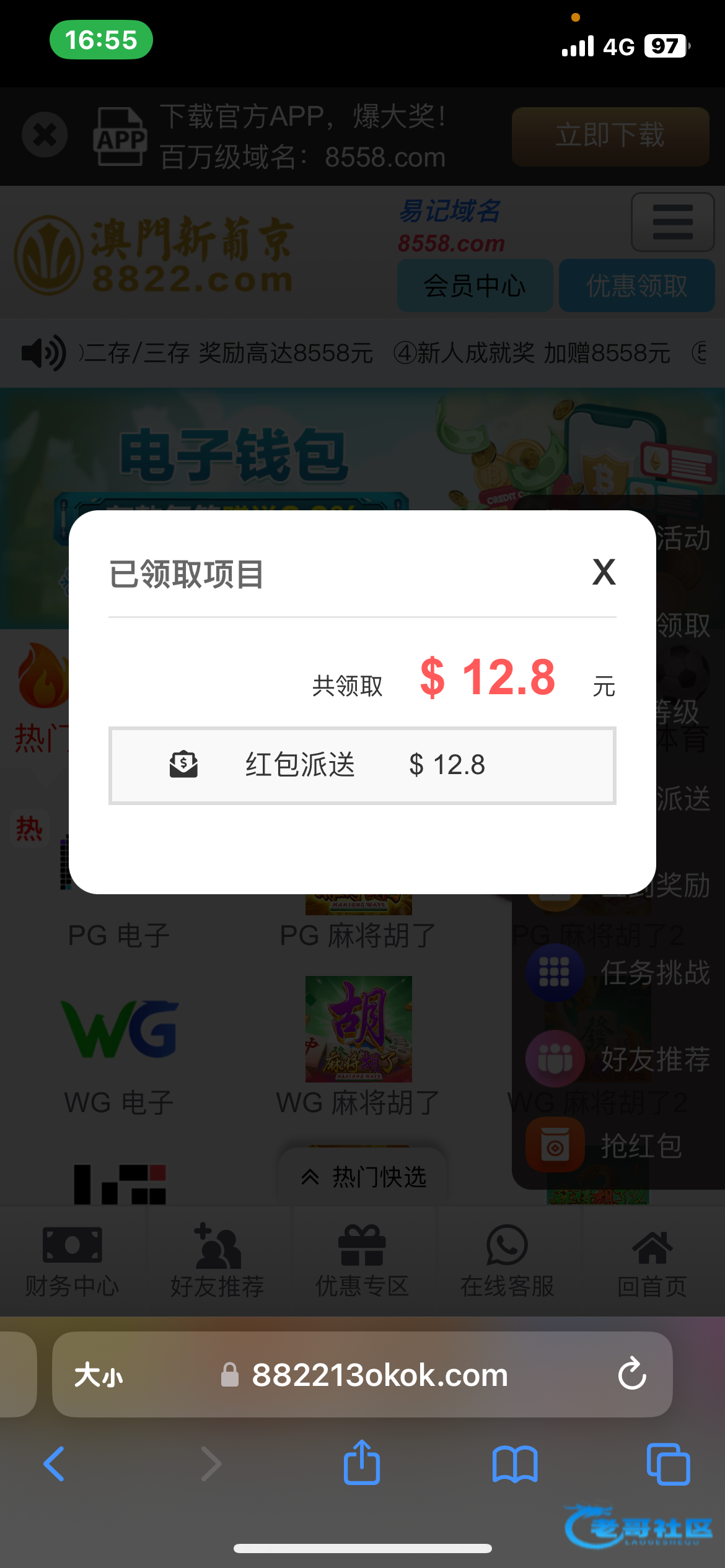Go back to the previous page

pyautogui.click(x=55, y=1464)
